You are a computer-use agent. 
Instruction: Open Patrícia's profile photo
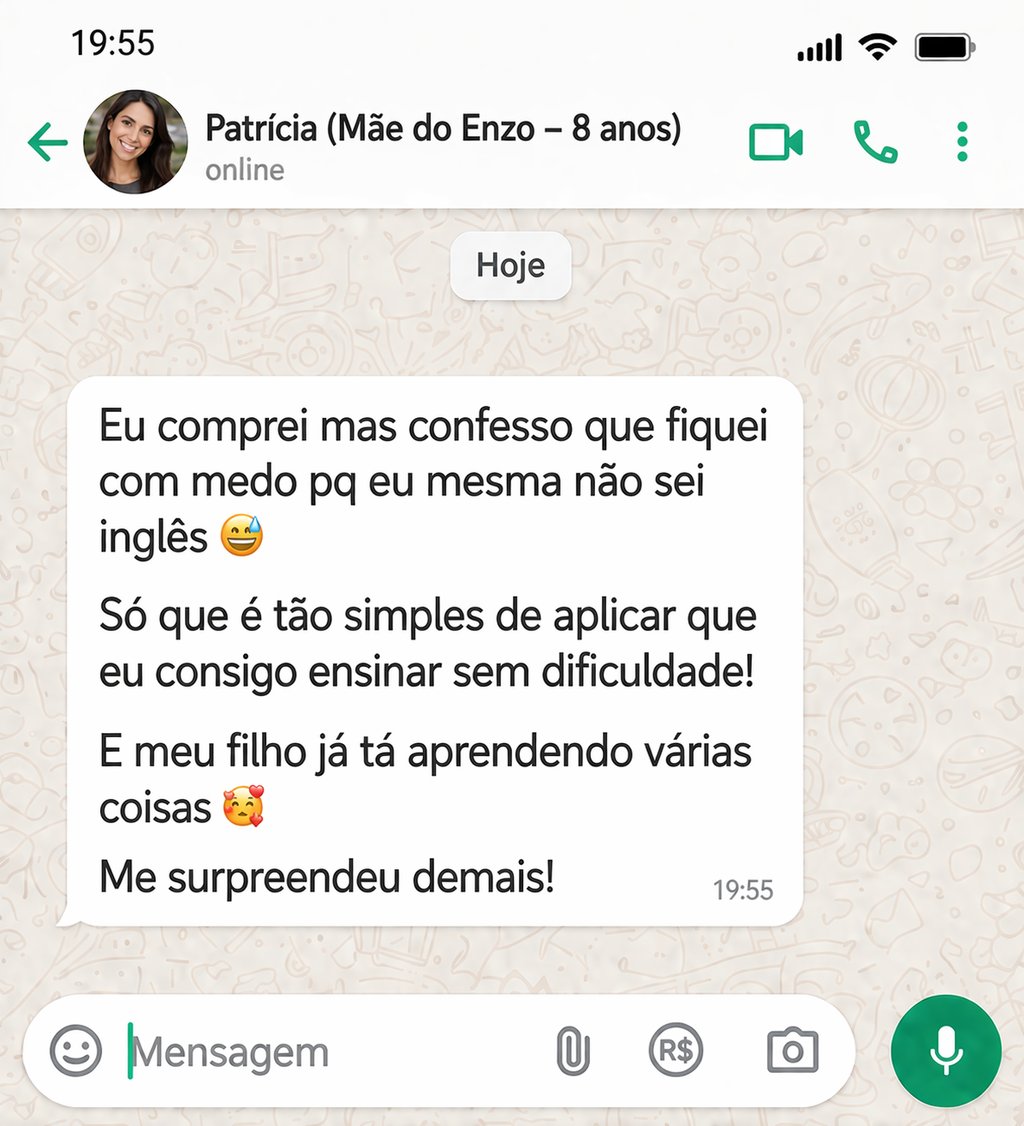(x=135, y=142)
